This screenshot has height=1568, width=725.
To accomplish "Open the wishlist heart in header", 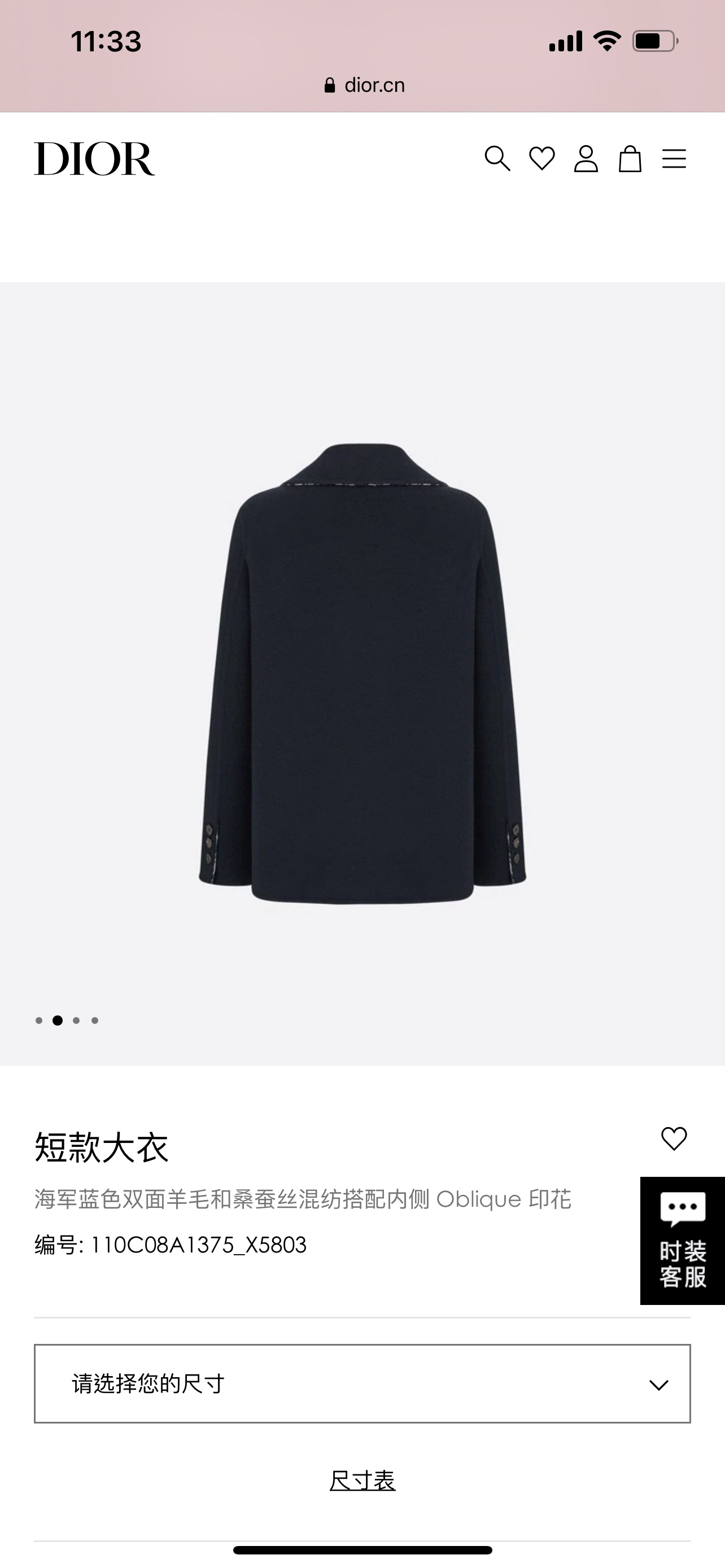I will point(541,159).
